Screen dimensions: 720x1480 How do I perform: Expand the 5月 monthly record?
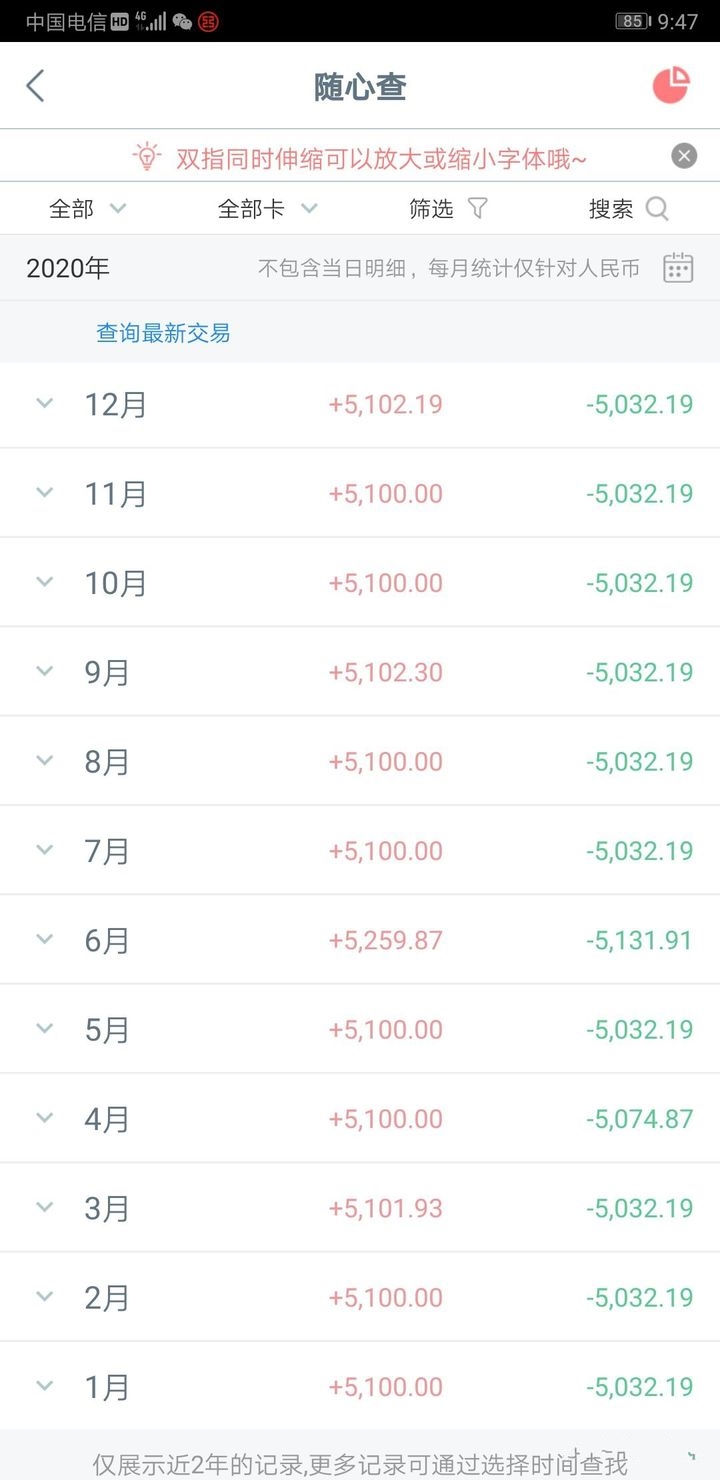pyautogui.click(x=360, y=1029)
